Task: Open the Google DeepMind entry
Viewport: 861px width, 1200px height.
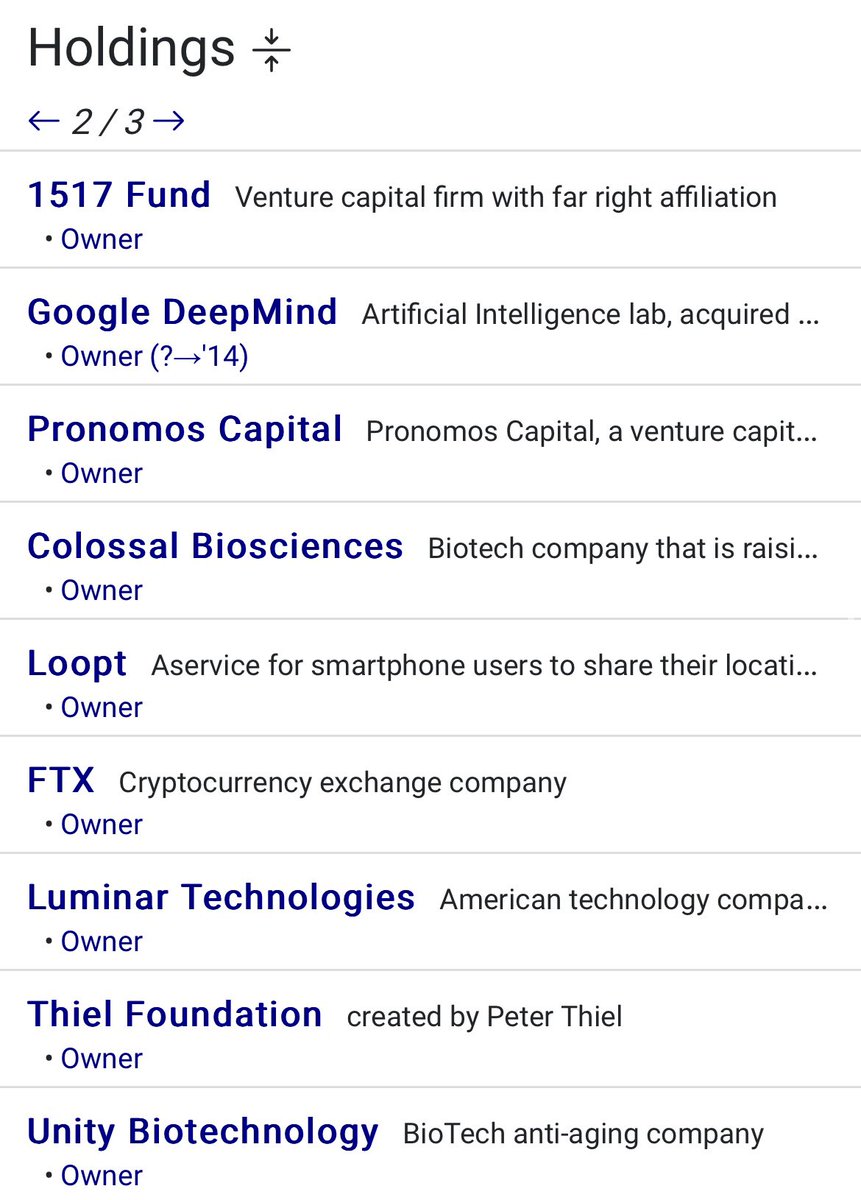Action: [182, 312]
